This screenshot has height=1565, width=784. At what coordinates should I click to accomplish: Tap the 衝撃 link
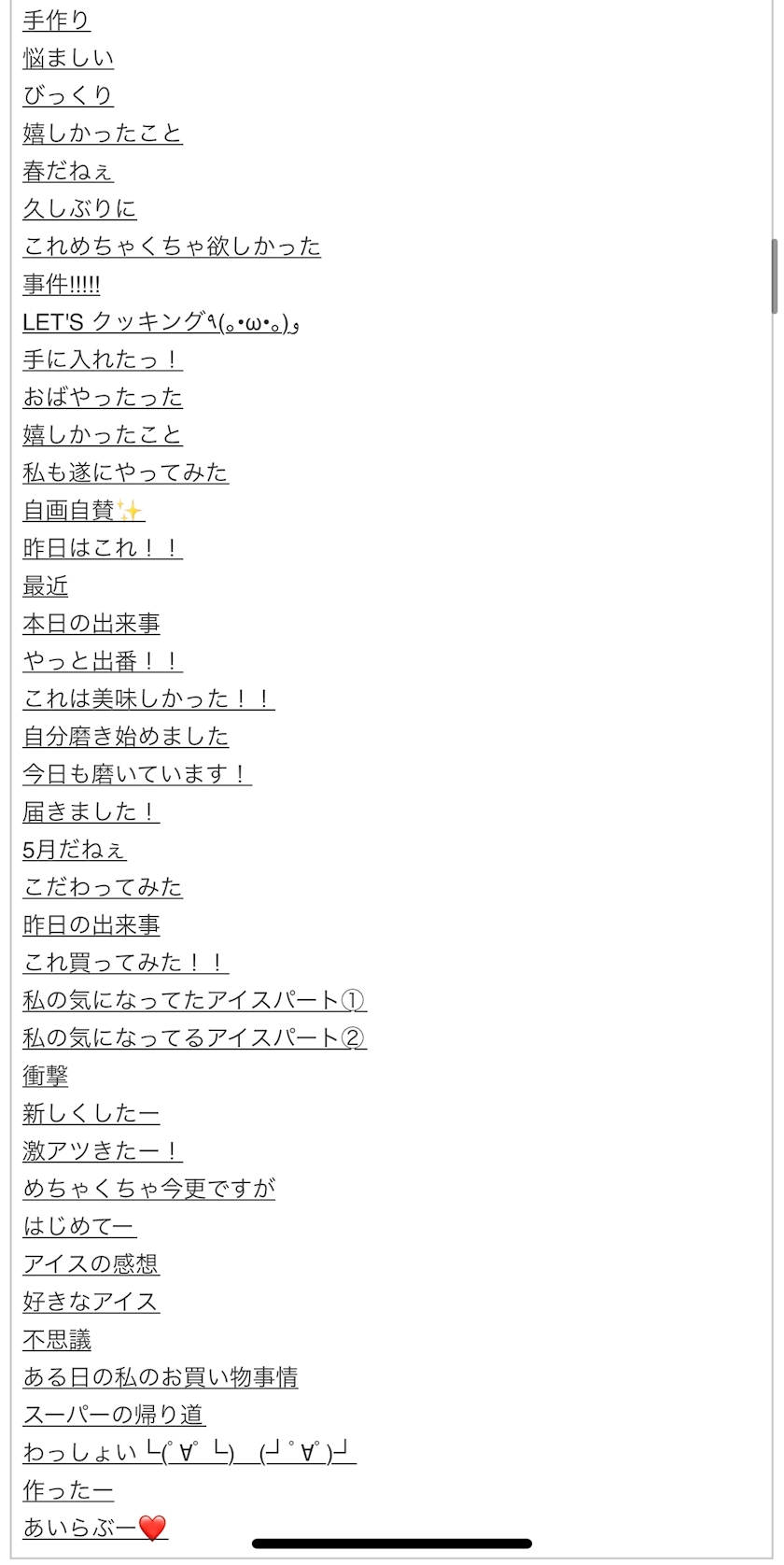tap(46, 1076)
